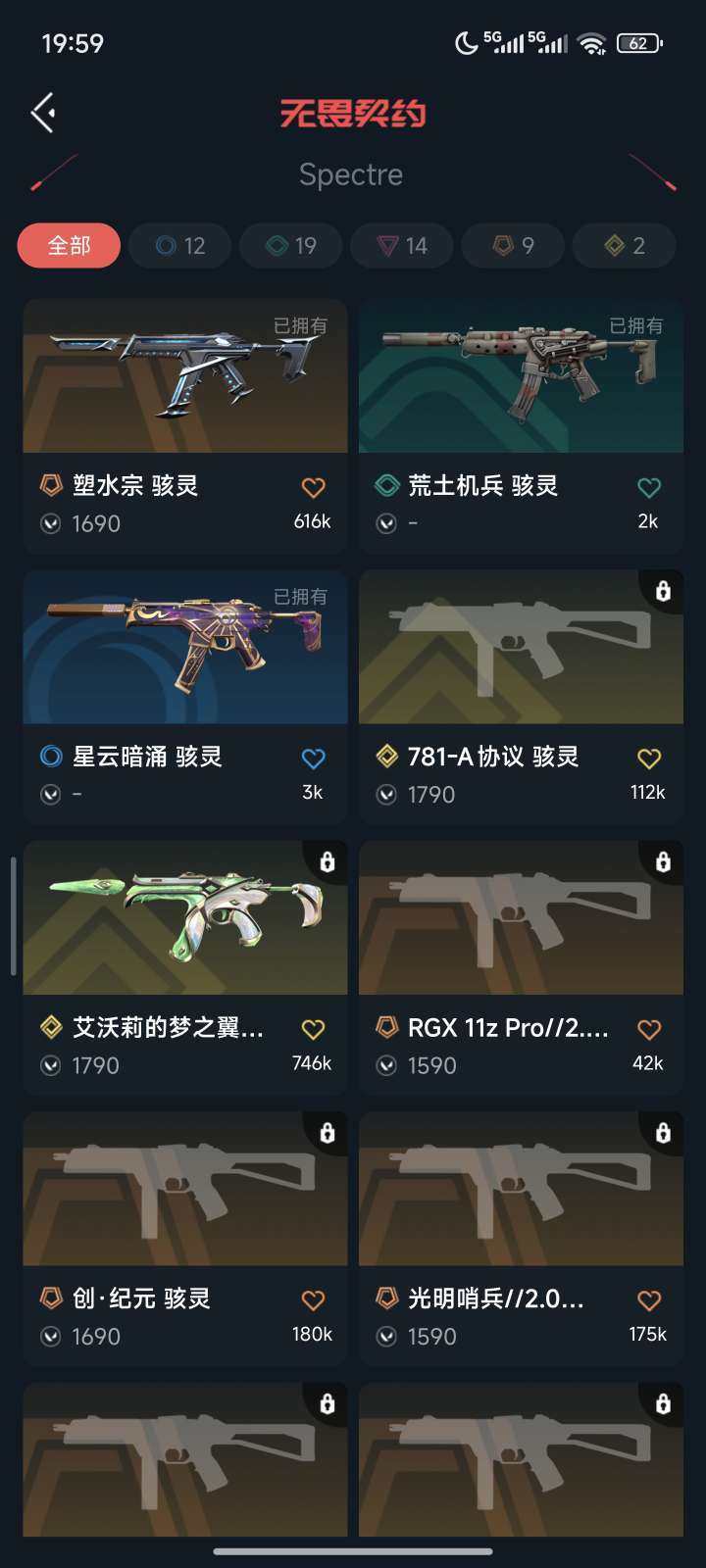Open the 星云暗涌 骇灵 skin card
The width and height of the screenshot is (706, 1568).
[185, 697]
